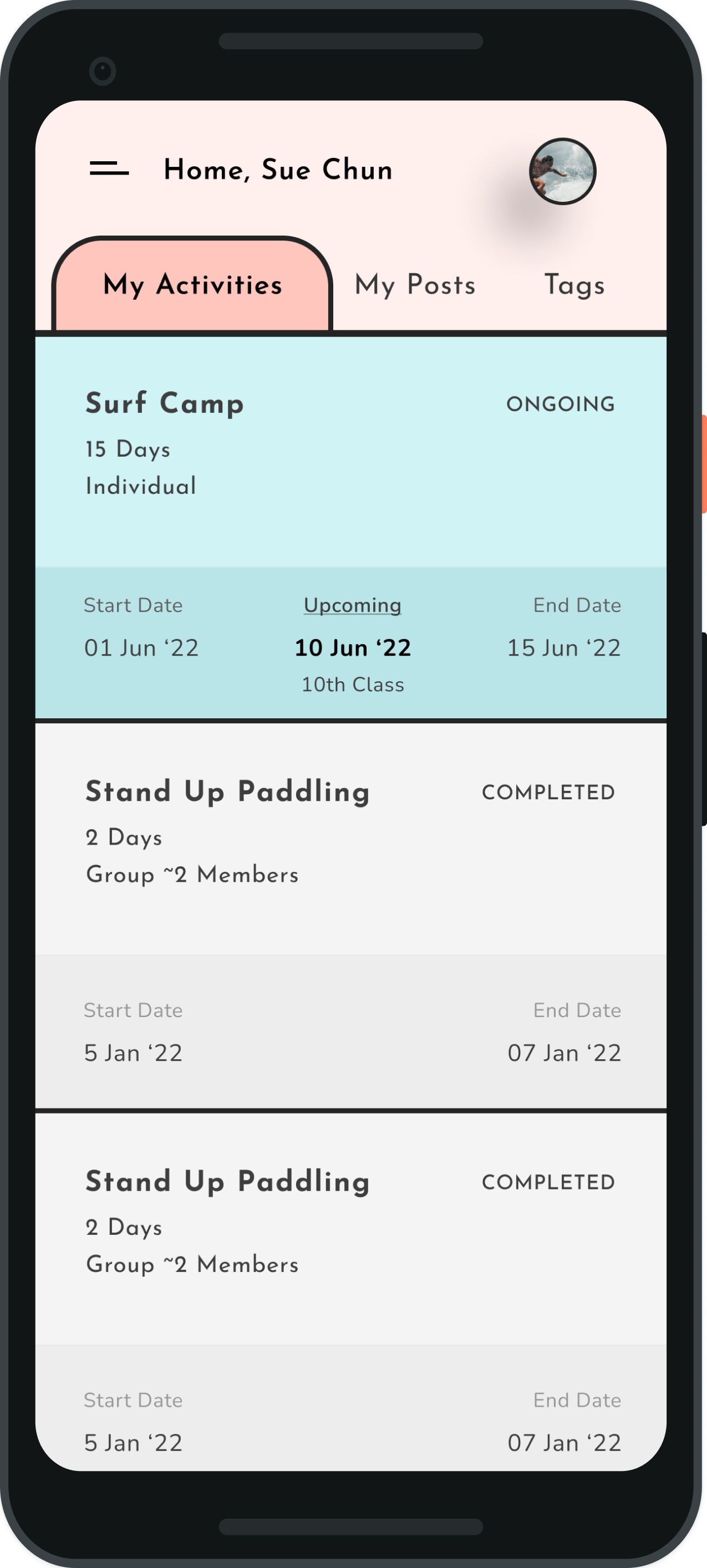Open Sue Chun's profile picture
Viewport: 707px width, 1568px height.
point(562,171)
